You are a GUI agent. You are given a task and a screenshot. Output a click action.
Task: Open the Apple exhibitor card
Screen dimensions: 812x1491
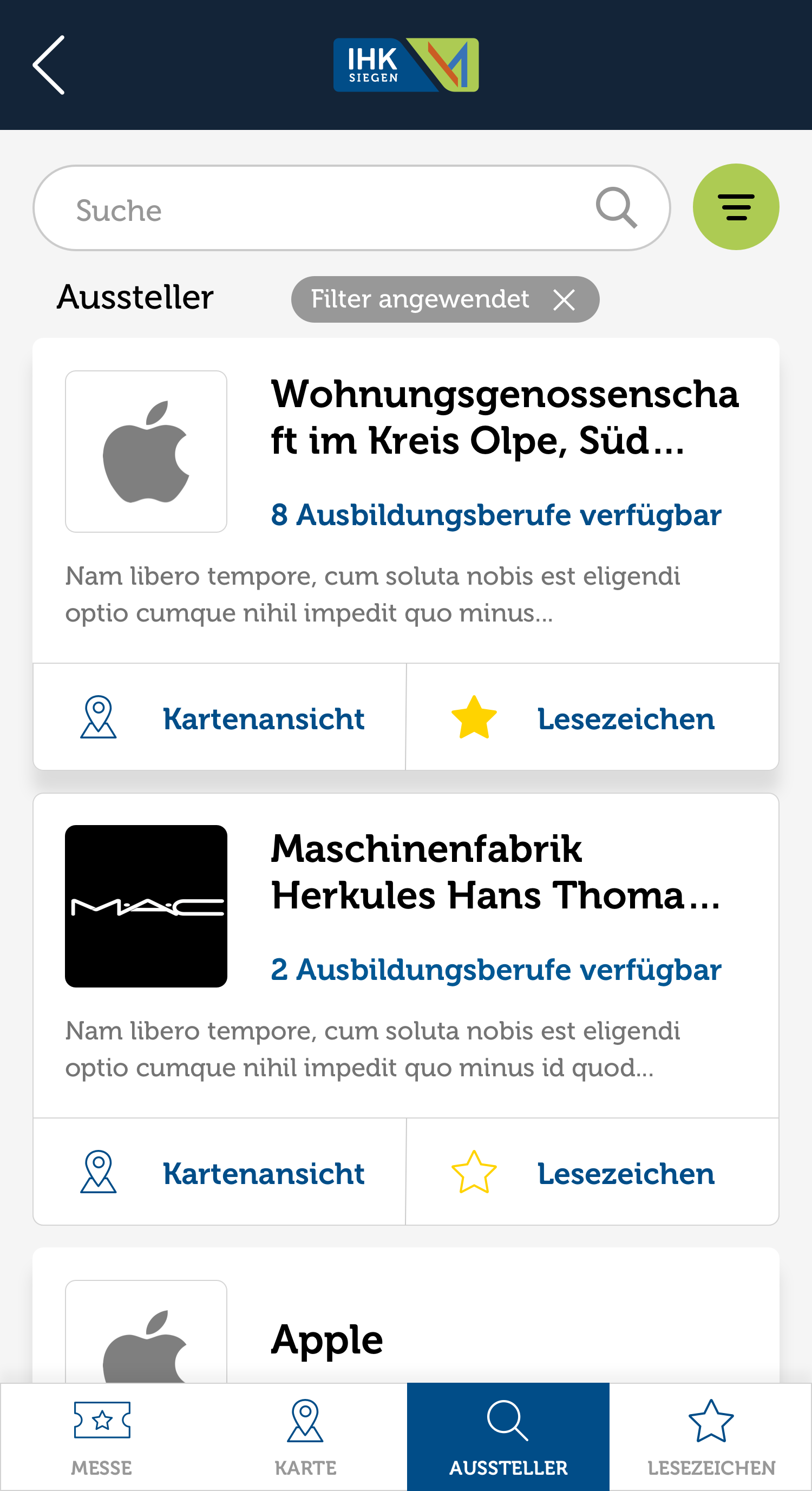point(405,1315)
